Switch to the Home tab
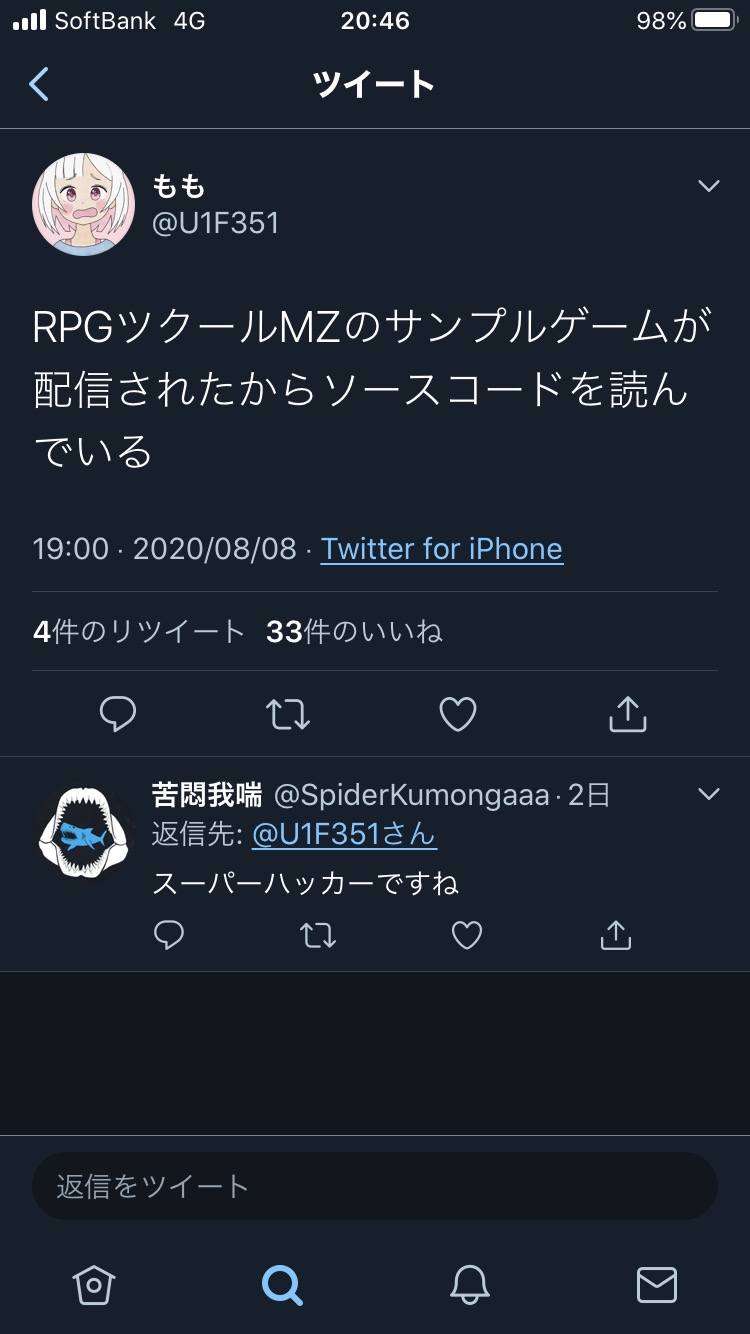 [94, 1285]
